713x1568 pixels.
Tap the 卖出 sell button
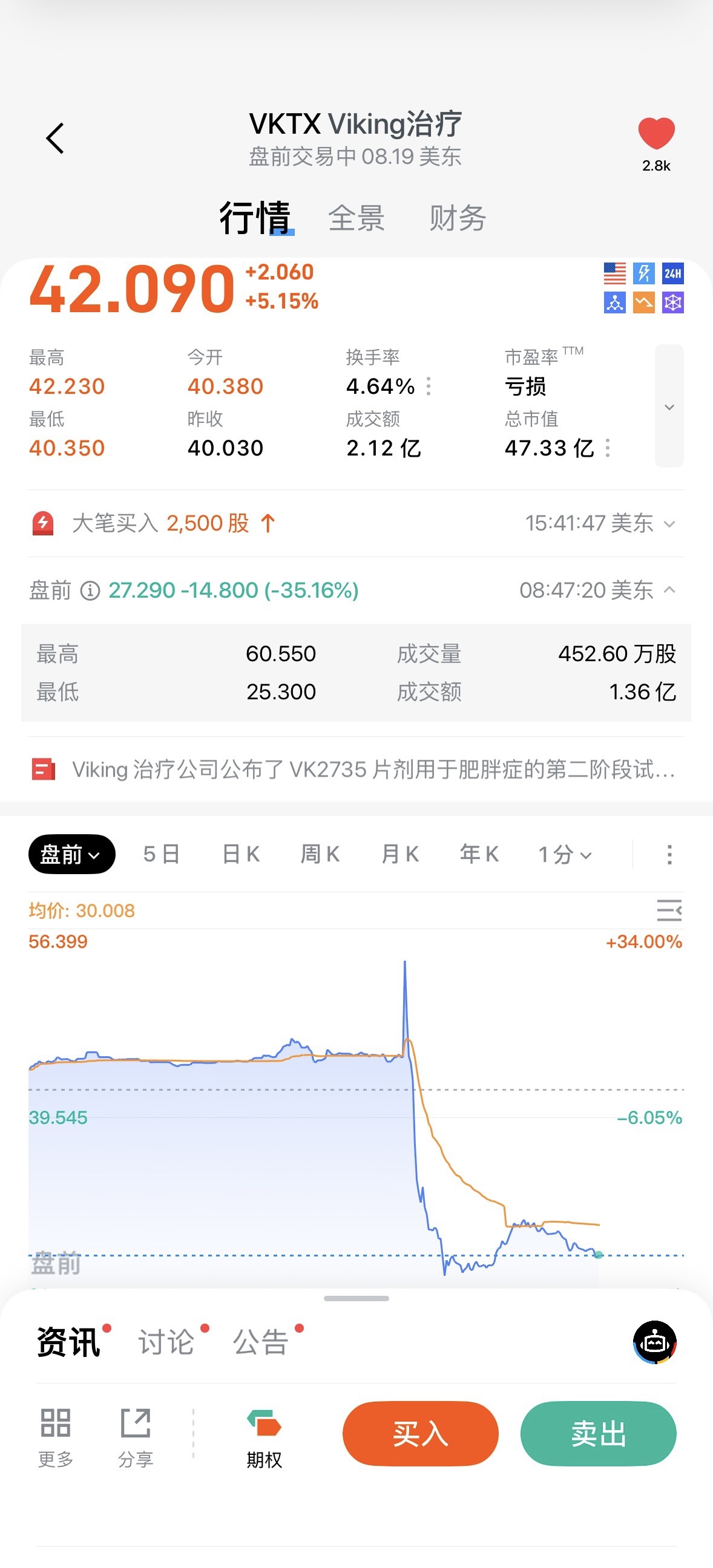coord(598,1434)
